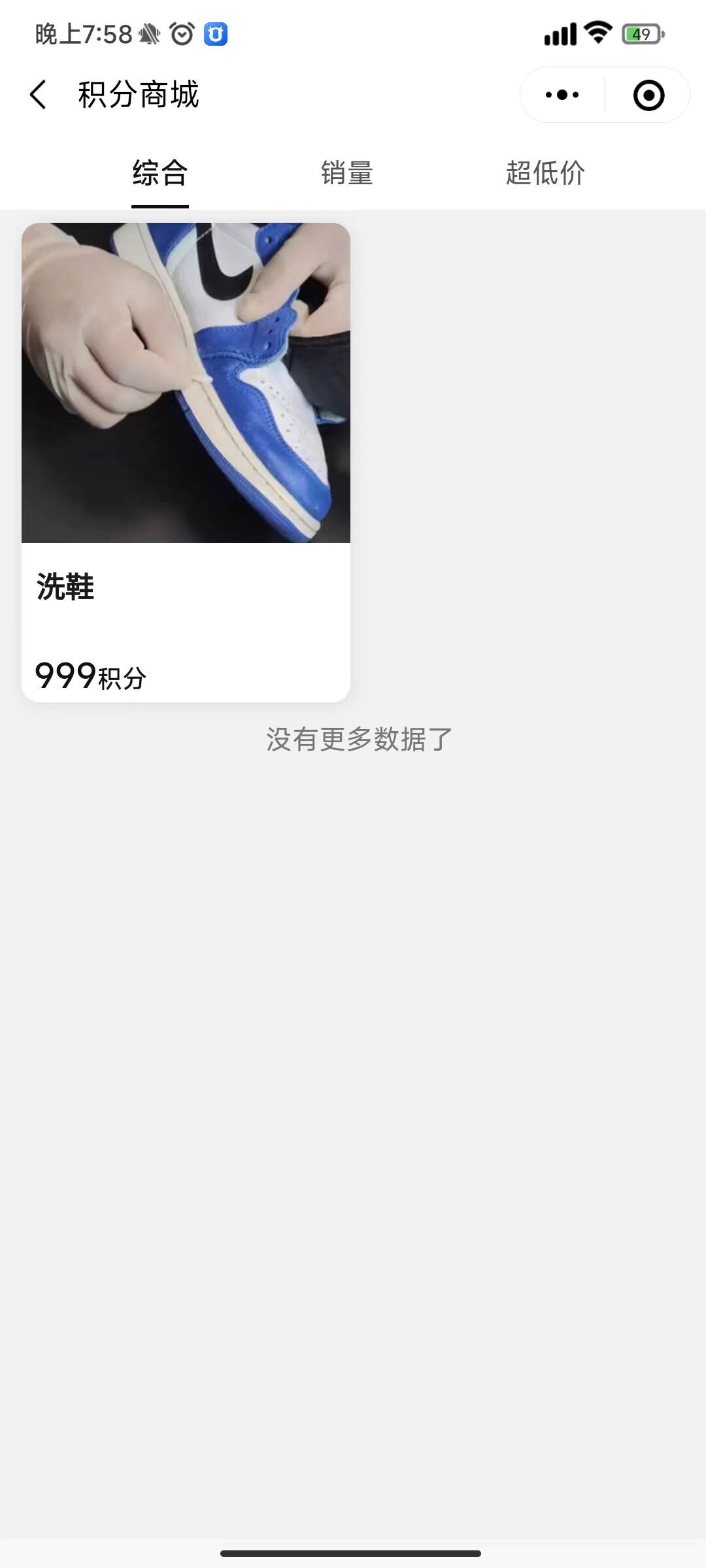Close the mini program with the circle button
The height and width of the screenshot is (1568, 706).
coord(648,95)
